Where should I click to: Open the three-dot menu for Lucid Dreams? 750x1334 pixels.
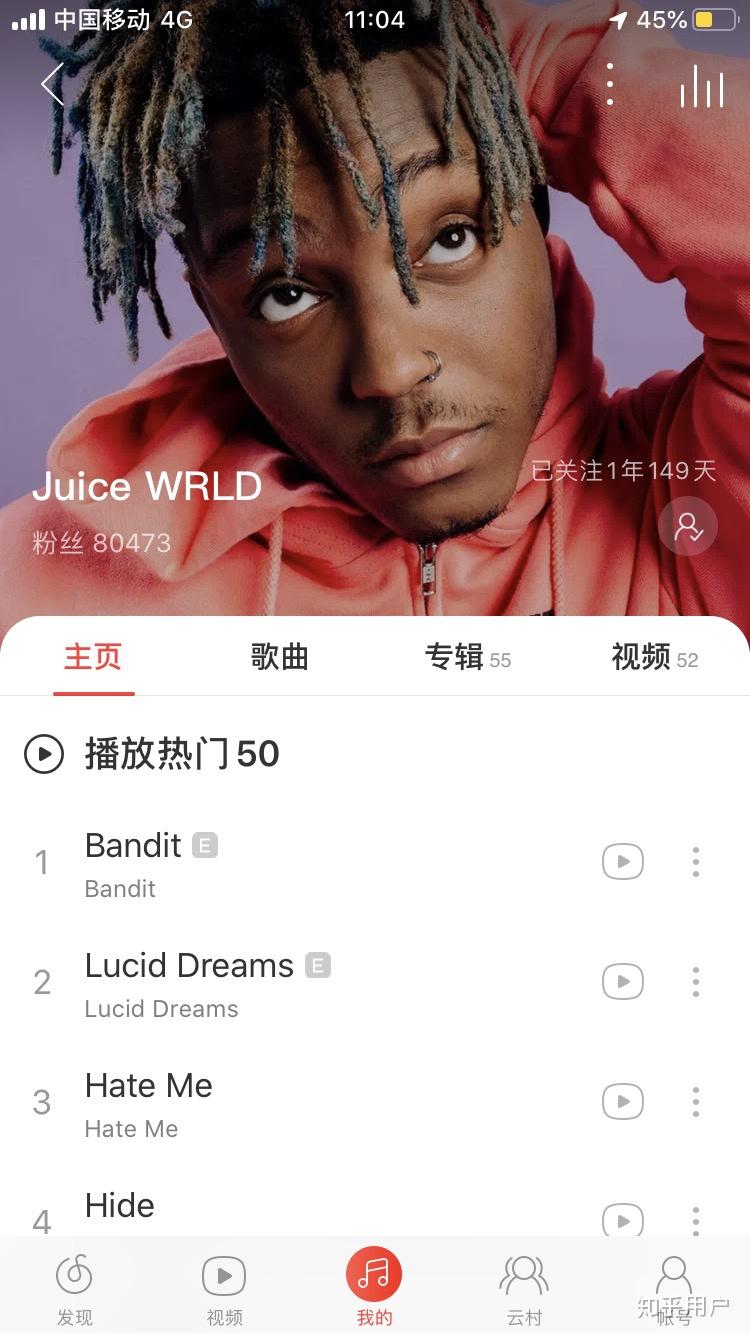(x=696, y=981)
